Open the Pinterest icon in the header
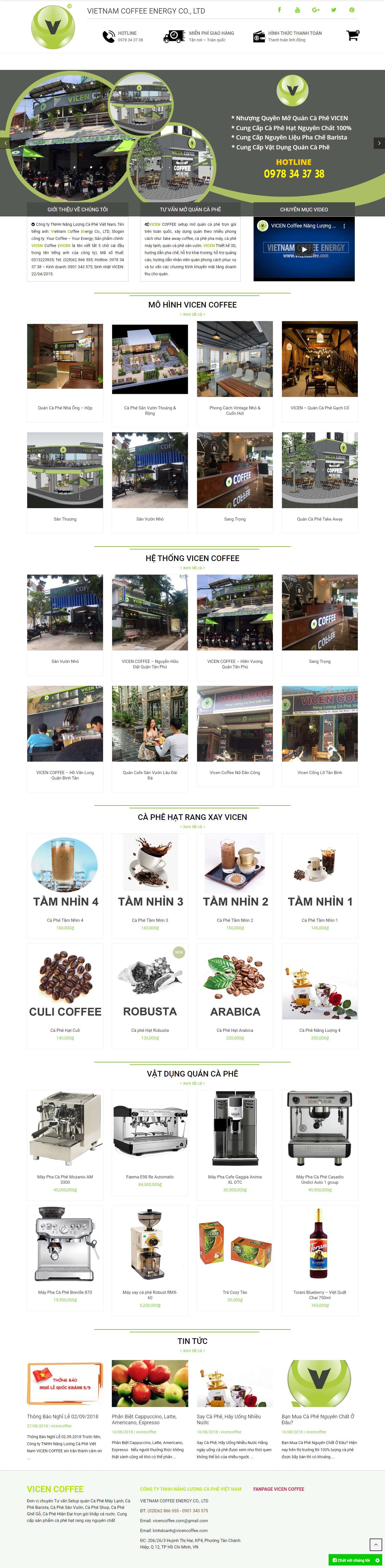This screenshot has width=385, height=1568. pyautogui.click(x=352, y=10)
